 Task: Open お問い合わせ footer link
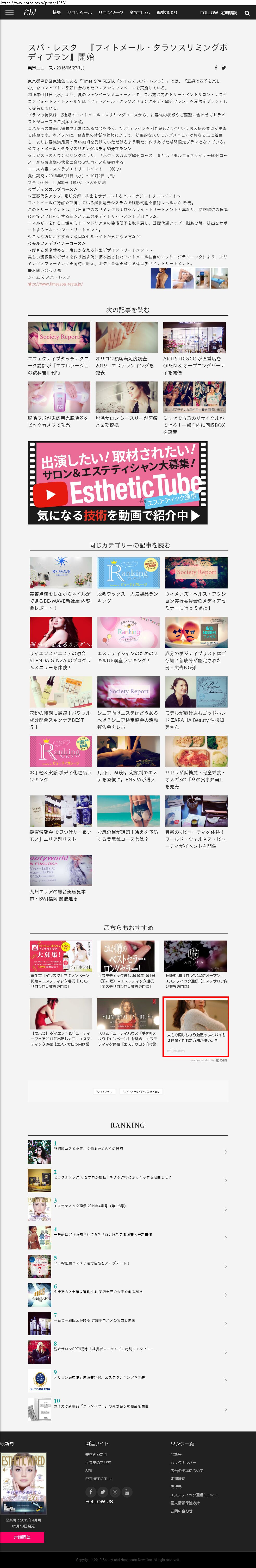coord(182,1510)
